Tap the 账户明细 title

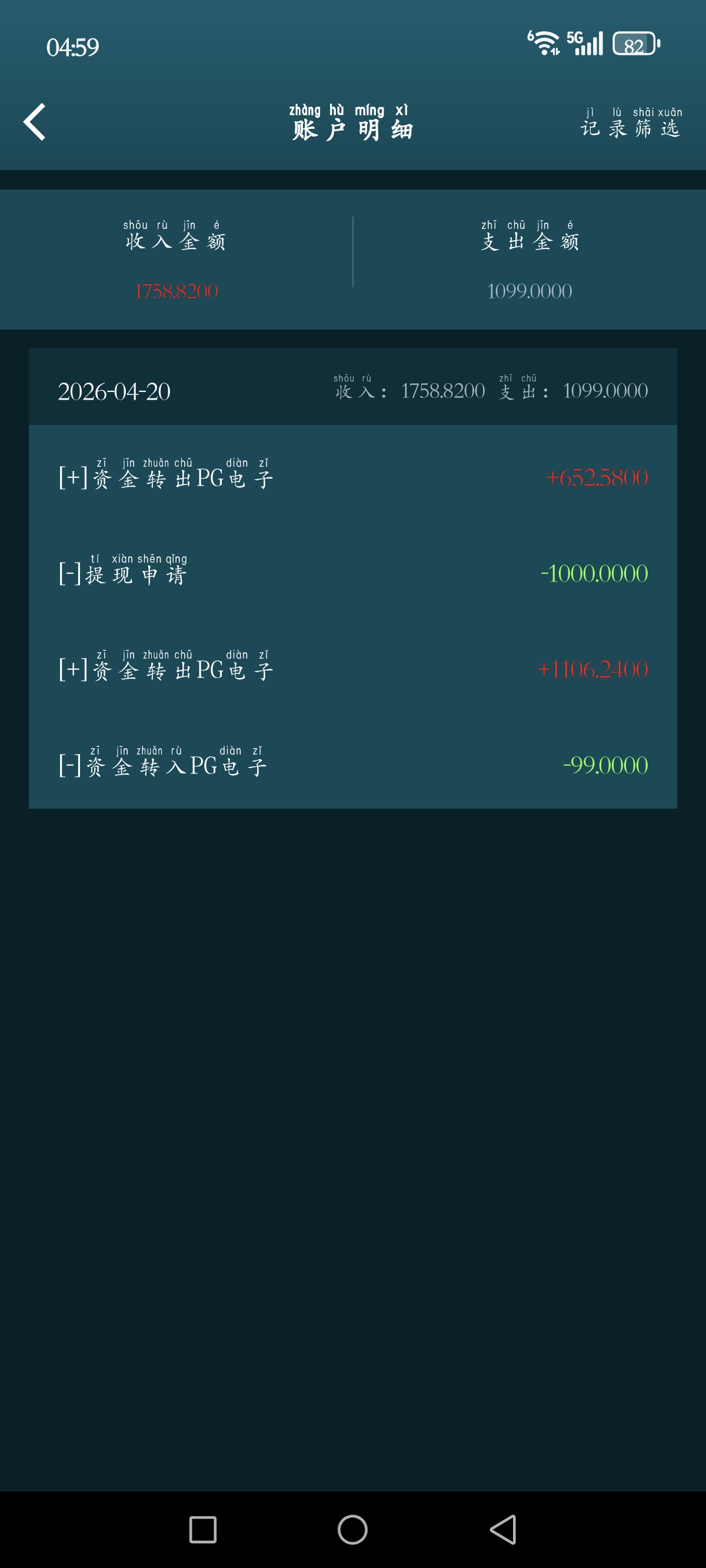point(353,128)
